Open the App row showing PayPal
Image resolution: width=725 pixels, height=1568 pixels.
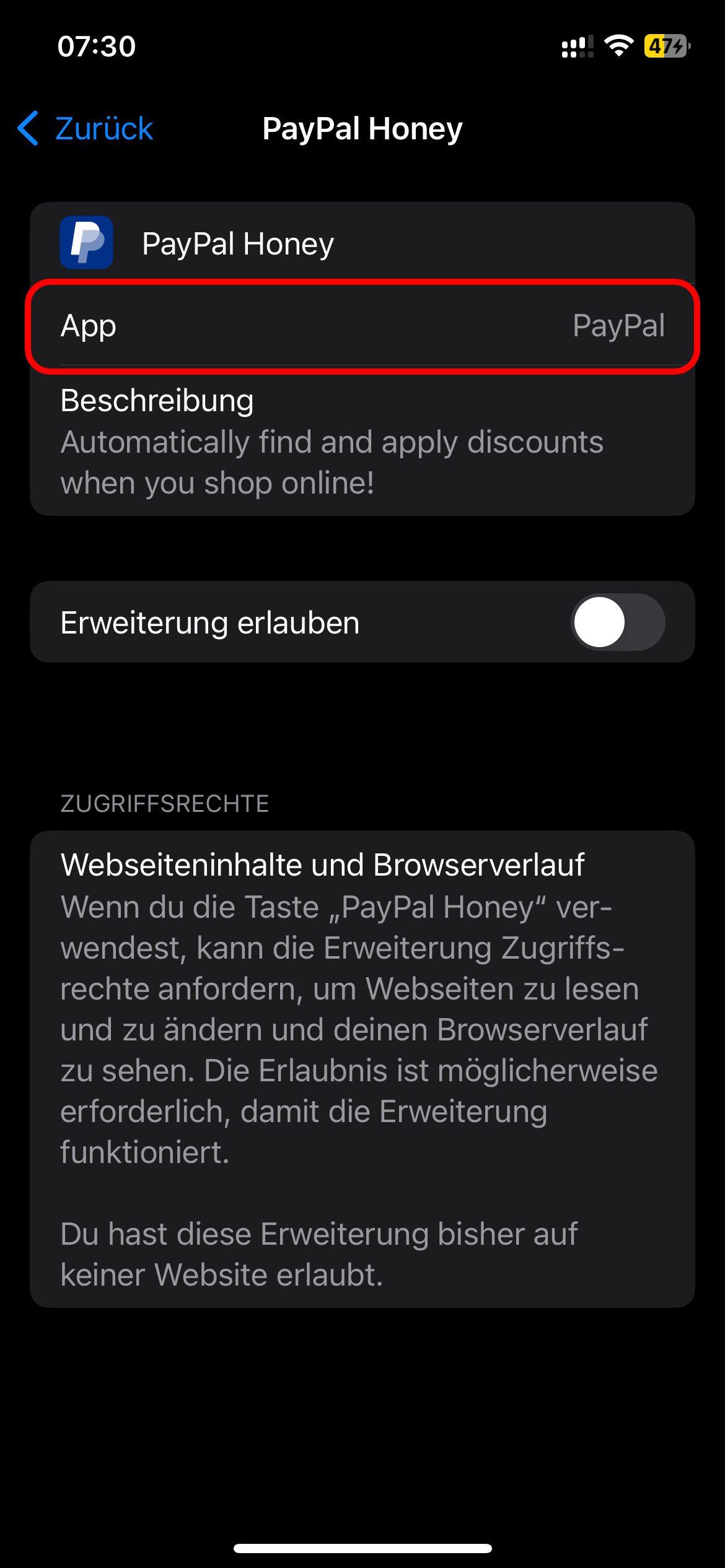[x=362, y=326]
